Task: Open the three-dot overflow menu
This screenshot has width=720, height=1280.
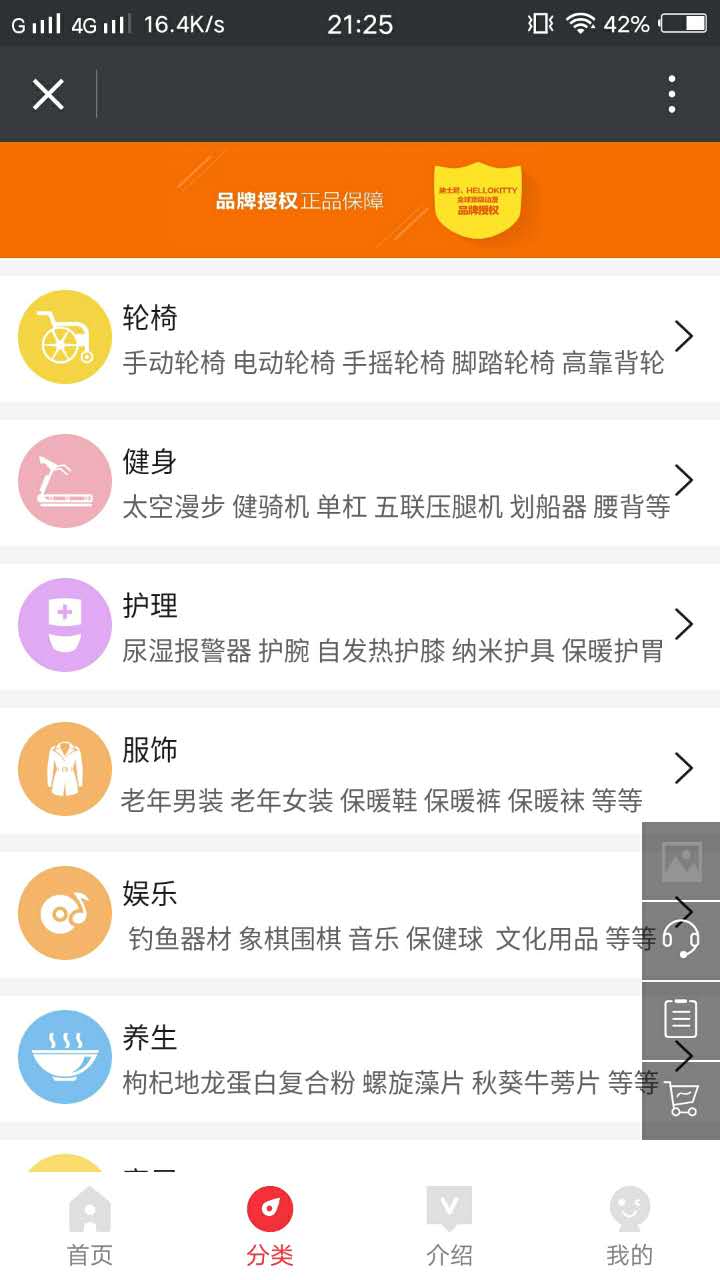Action: click(x=672, y=94)
